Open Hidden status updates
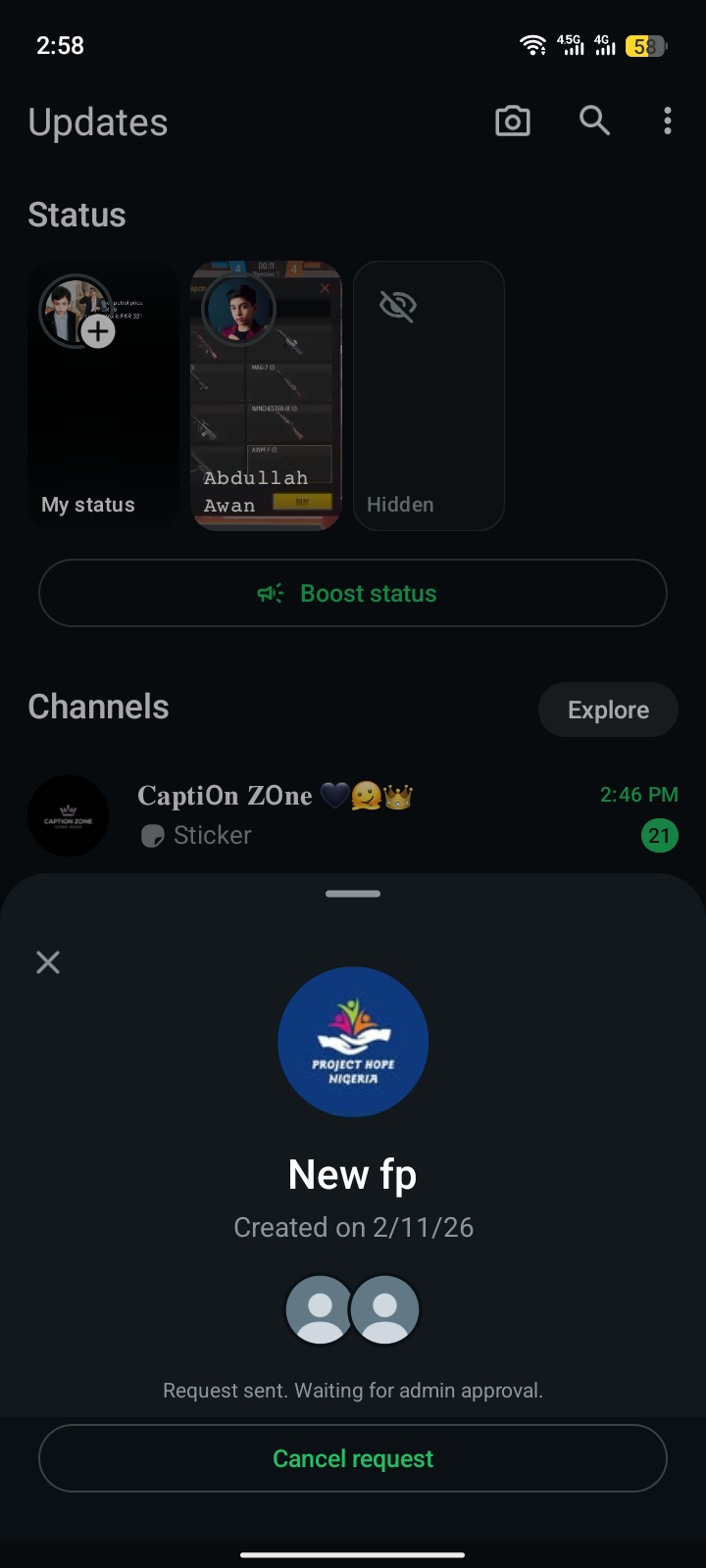 (x=429, y=396)
